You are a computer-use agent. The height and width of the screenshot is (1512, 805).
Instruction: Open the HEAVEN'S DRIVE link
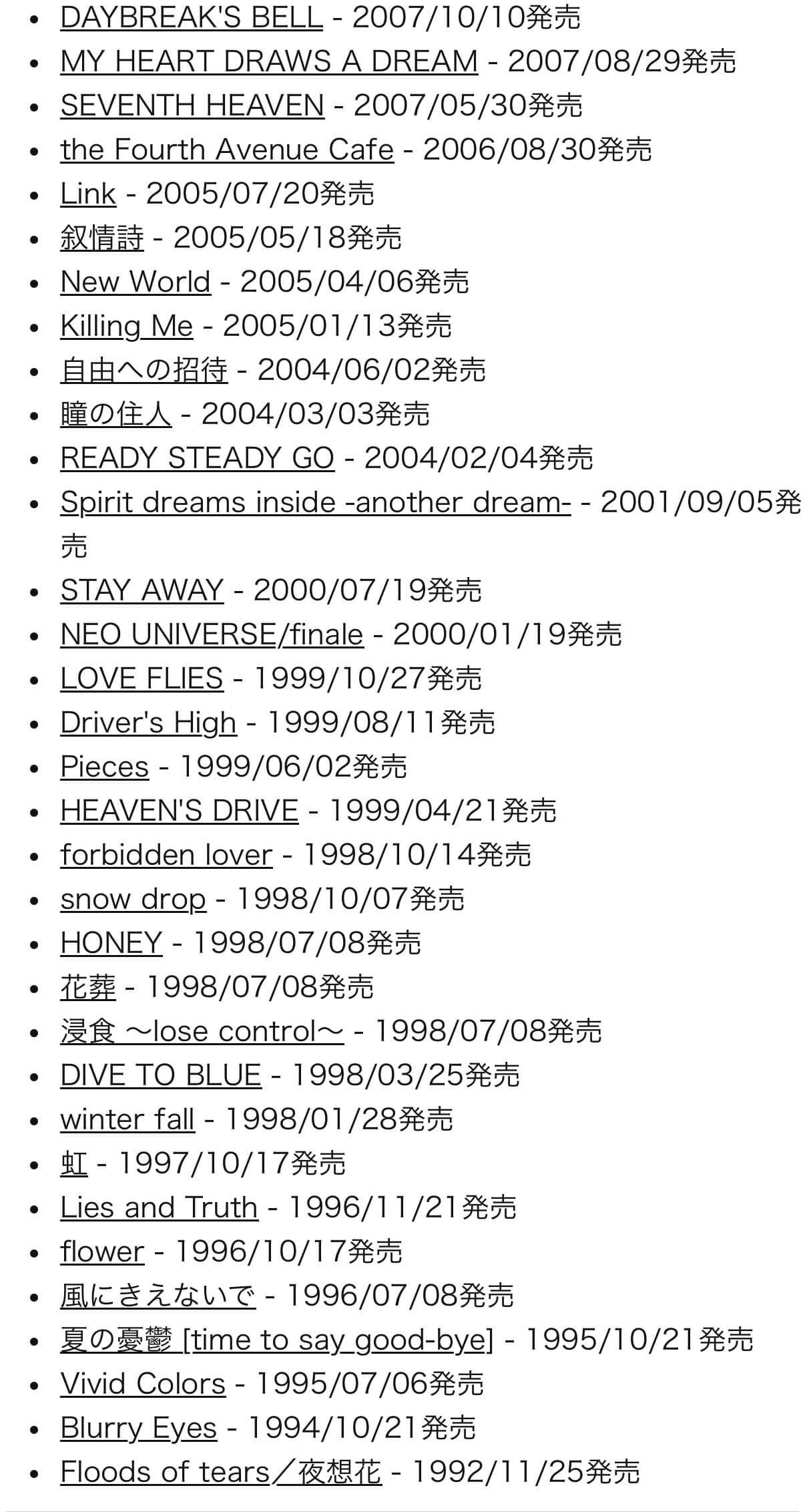coord(179,811)
